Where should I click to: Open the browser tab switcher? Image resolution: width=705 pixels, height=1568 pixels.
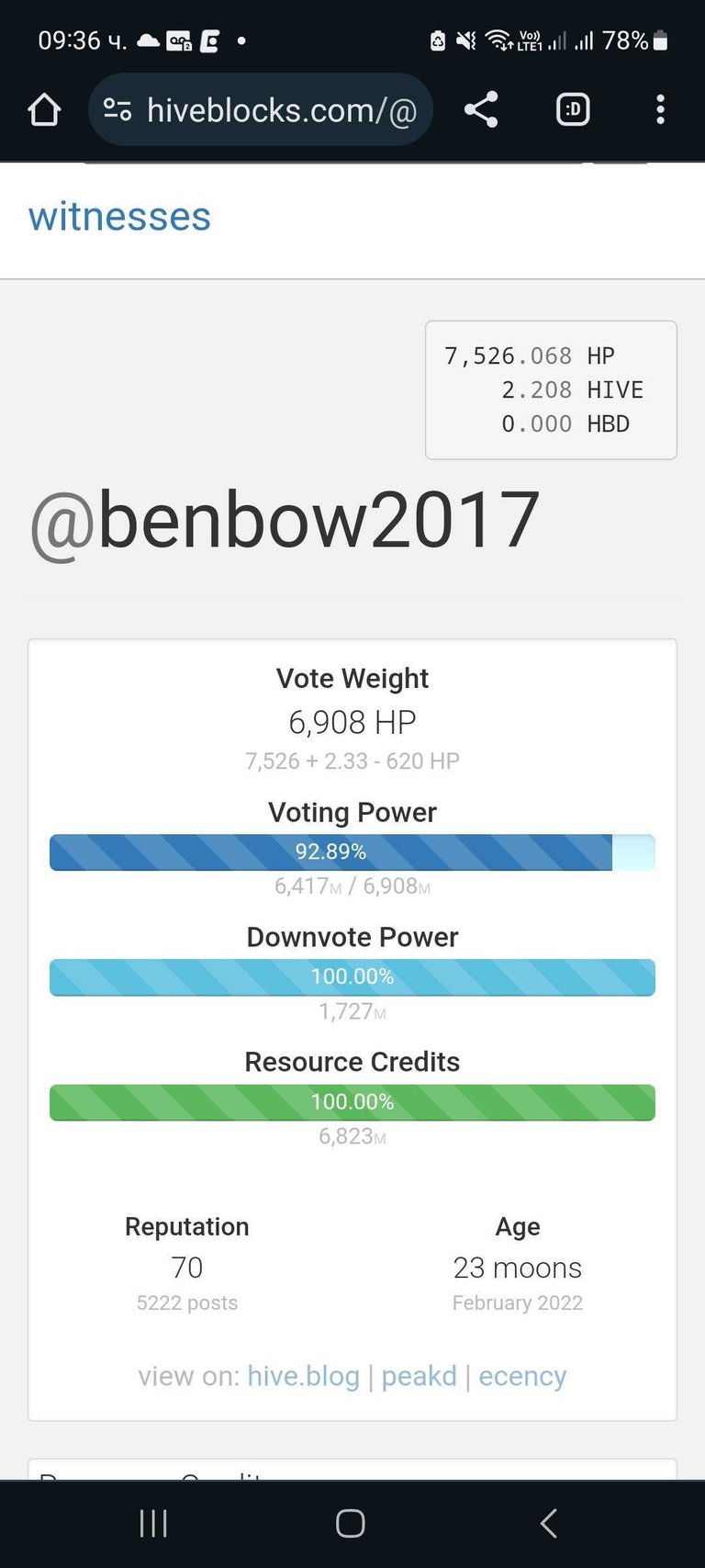(x=573, y=110)
